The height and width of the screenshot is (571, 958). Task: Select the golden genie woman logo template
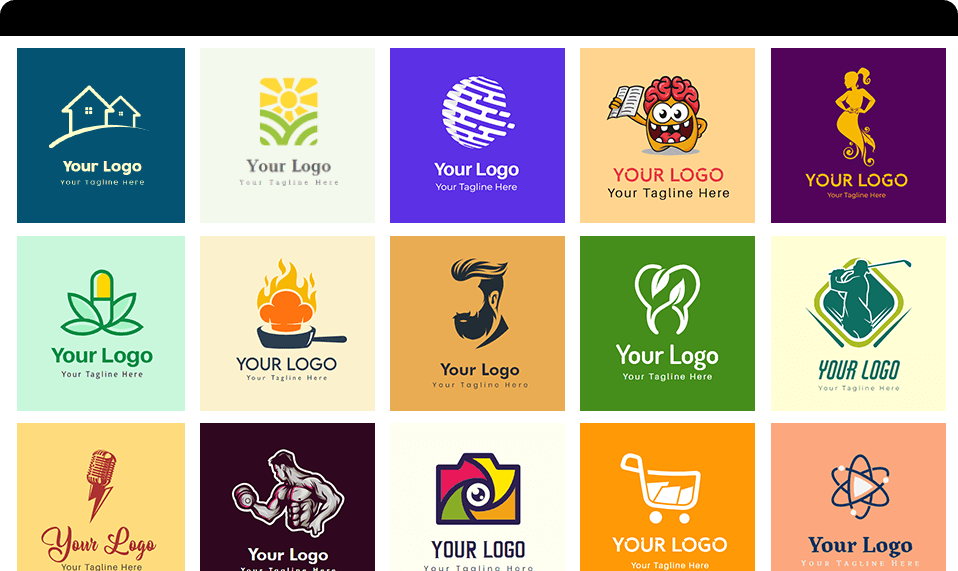click(x=858, y=135)
